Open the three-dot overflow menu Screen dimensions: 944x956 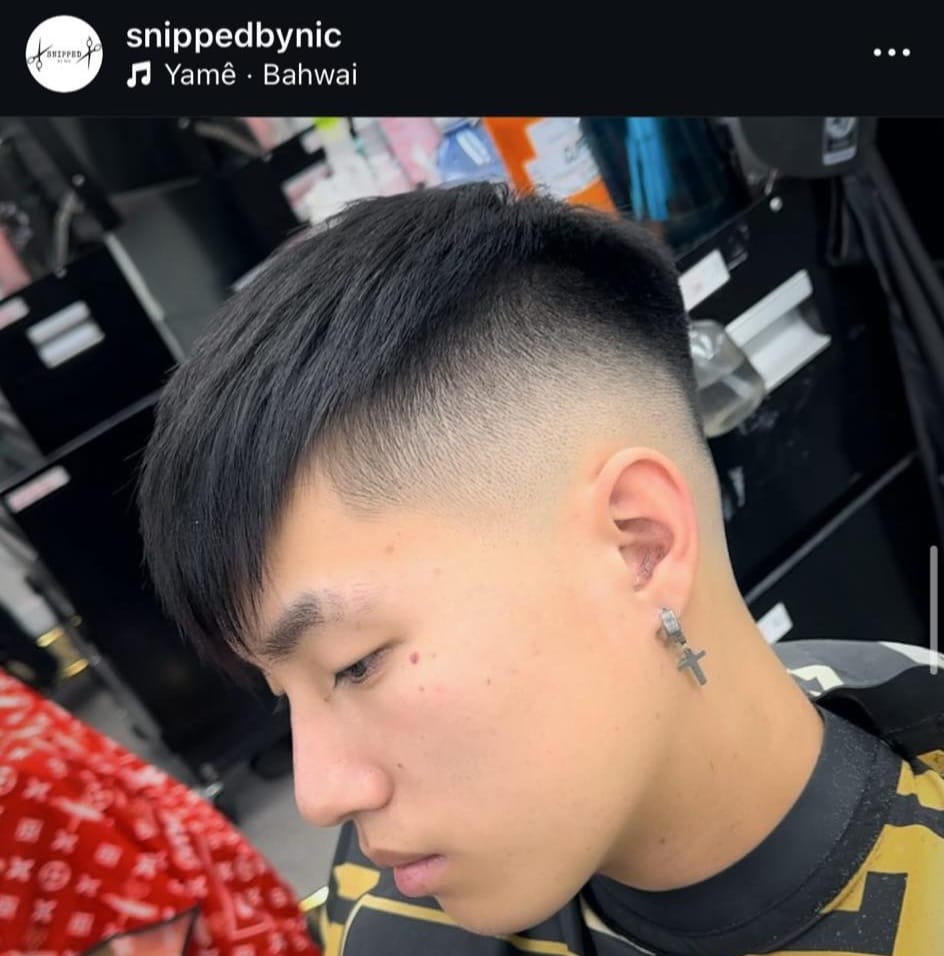pyautogui.click(x=891, y=53)
